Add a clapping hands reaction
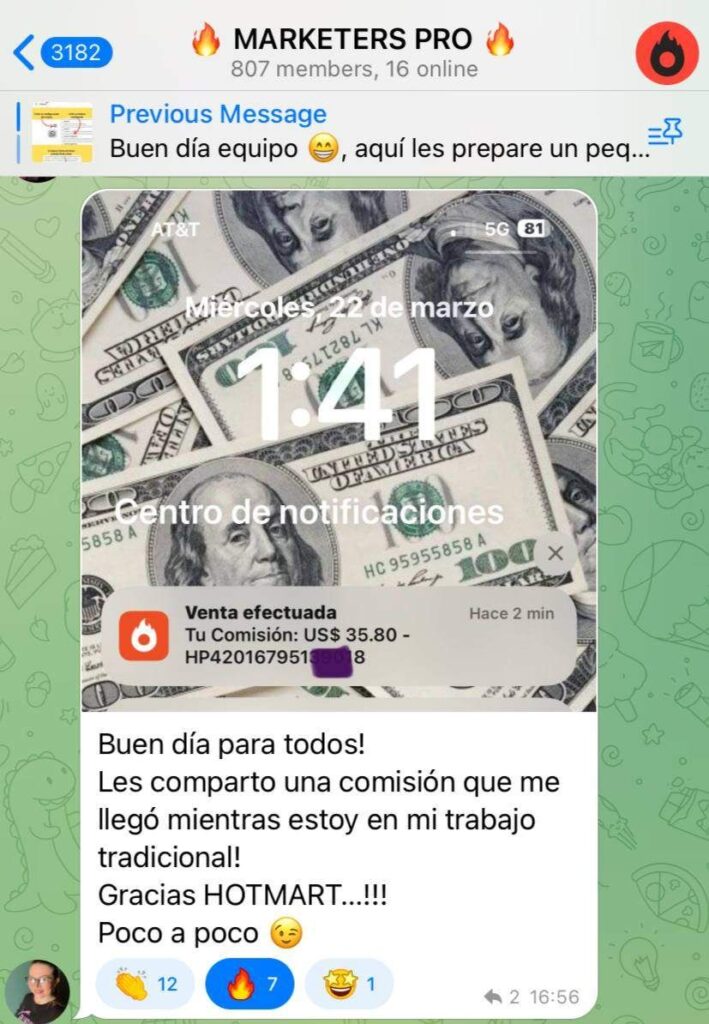This screenshot has height=1024, width=709. (x=146, y=984)
